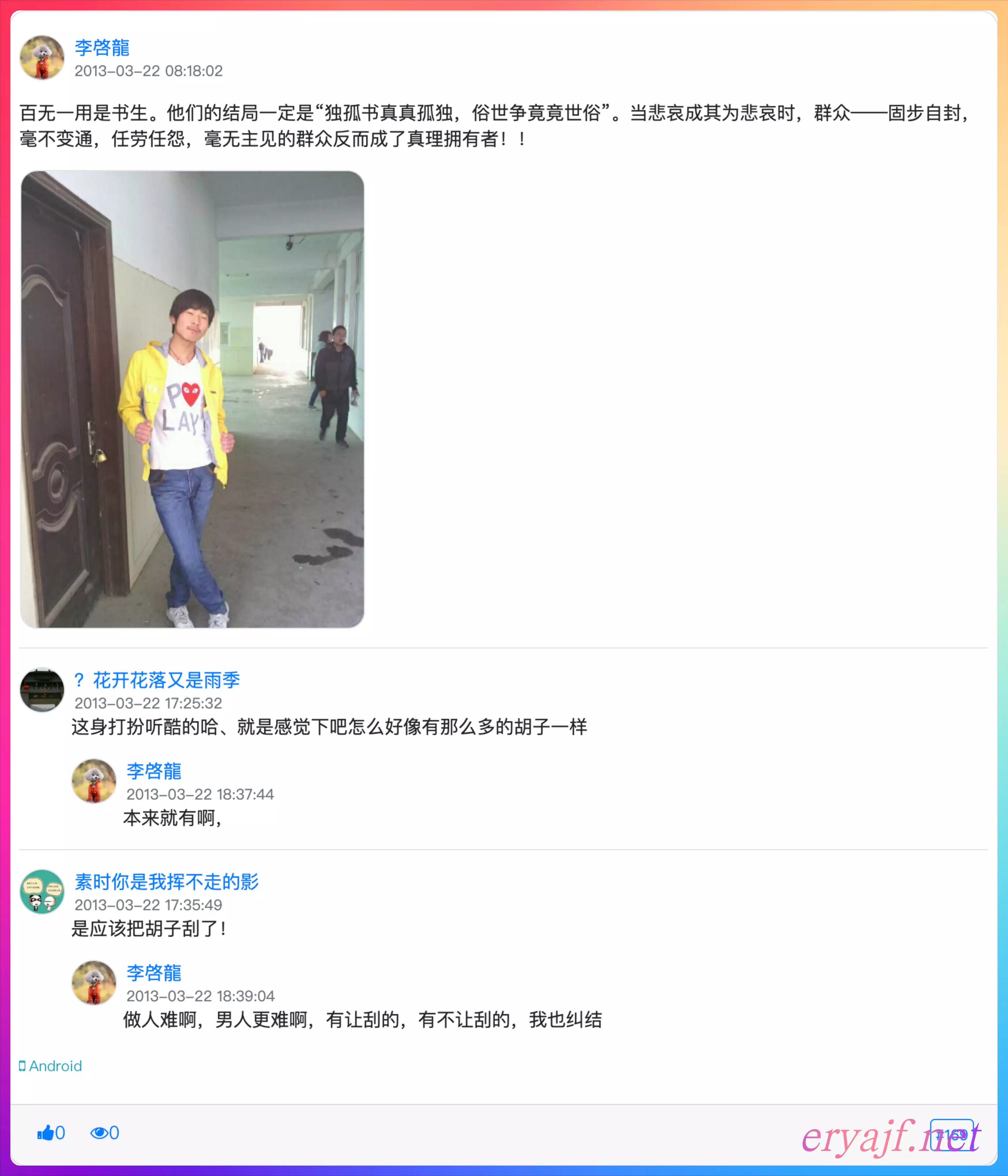Like this post with the thumbs-up

pyautogui.click(x=46, y=1133)
